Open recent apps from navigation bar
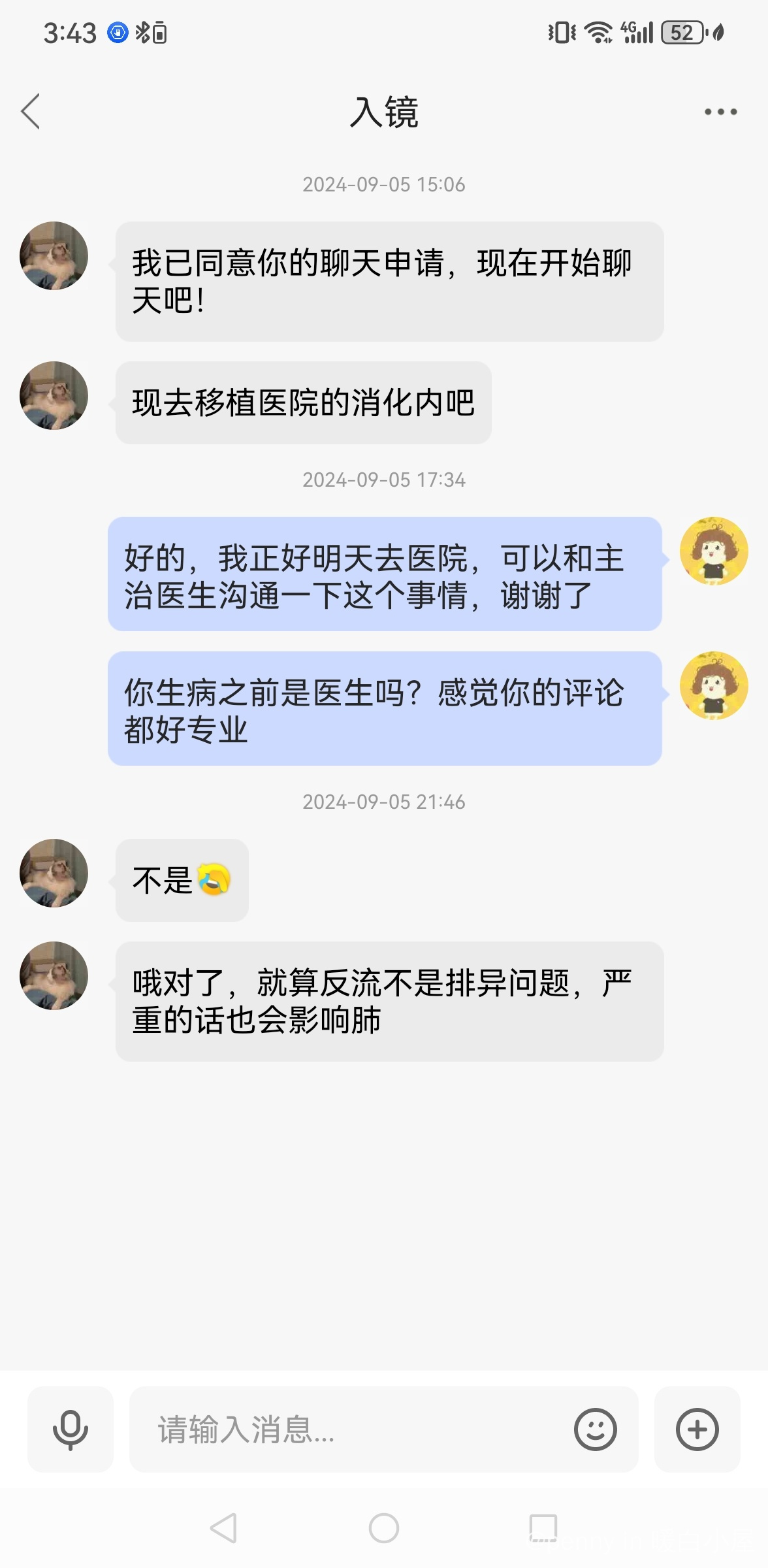This screenshot has height=1568, width=768. [x=543, y=1528]
